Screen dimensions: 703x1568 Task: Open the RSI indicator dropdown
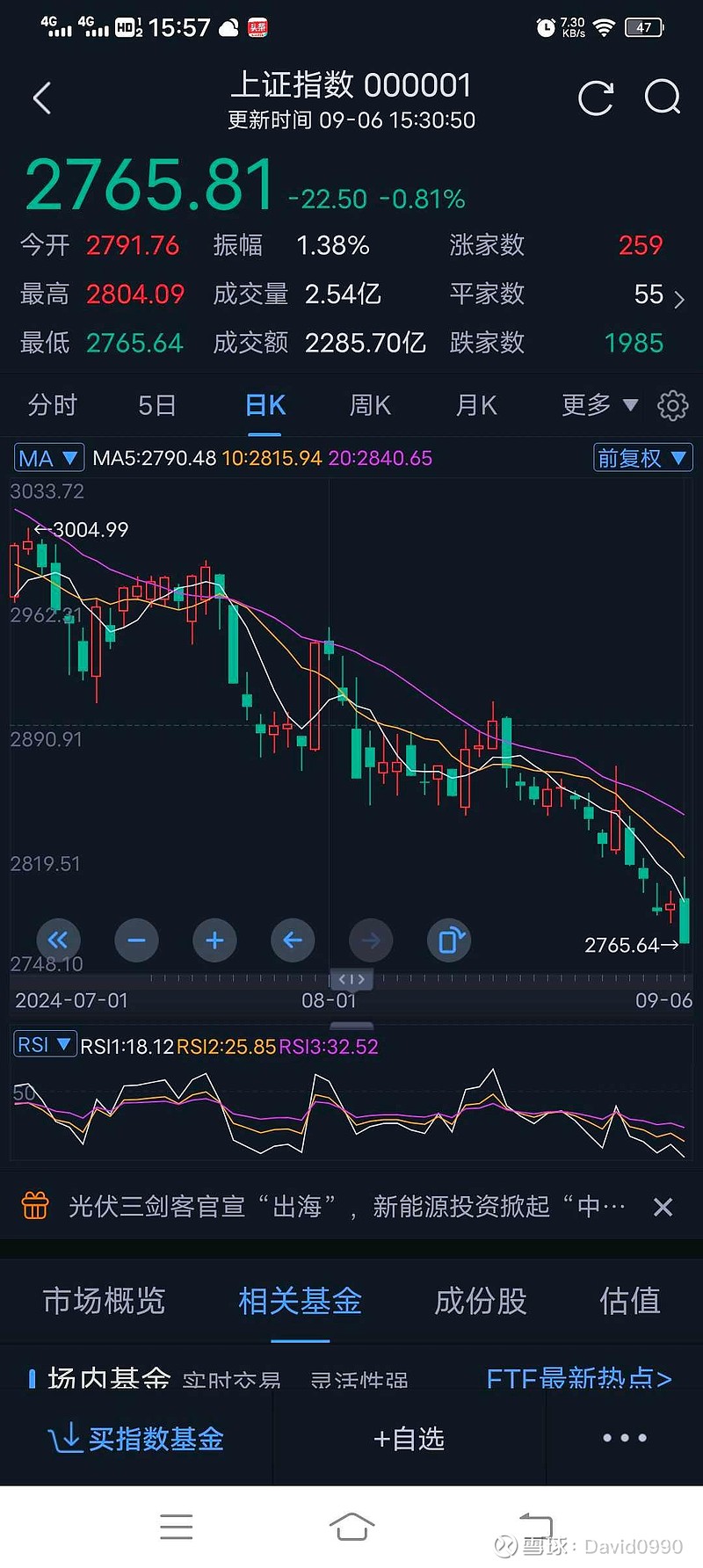point(45,1045)
